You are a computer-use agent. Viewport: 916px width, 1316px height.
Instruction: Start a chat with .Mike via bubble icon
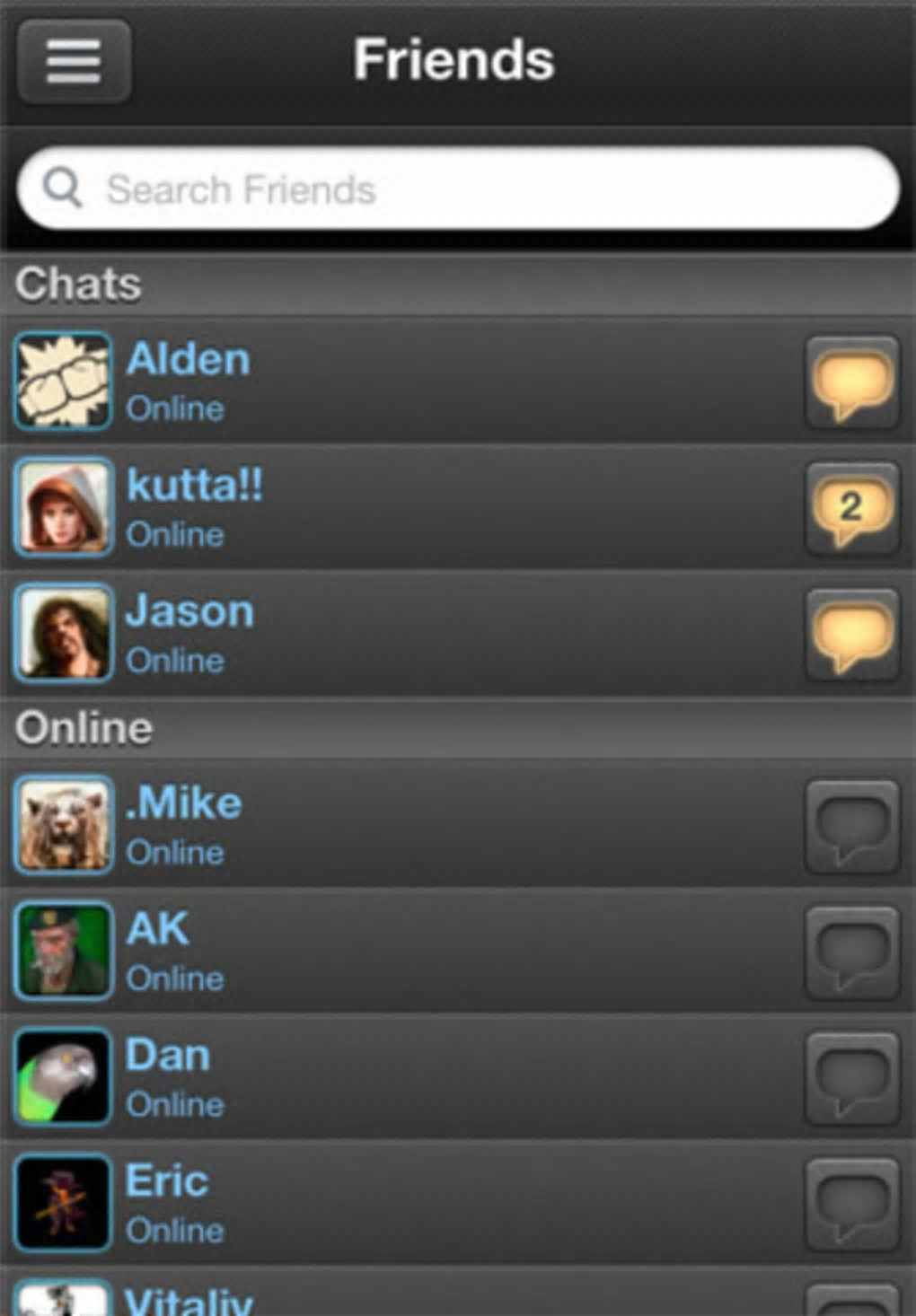click(851, 828)
